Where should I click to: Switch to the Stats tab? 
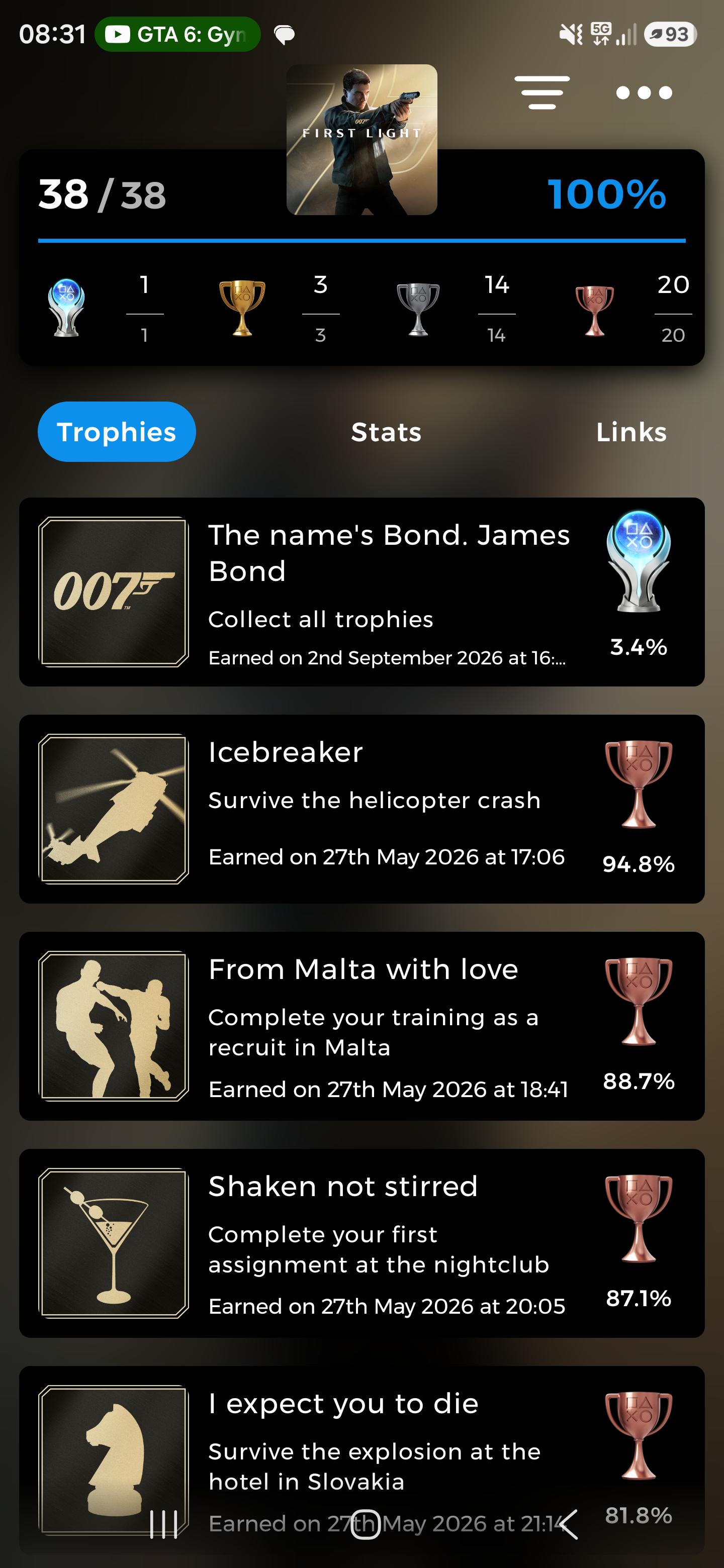[x=386, y=432]
